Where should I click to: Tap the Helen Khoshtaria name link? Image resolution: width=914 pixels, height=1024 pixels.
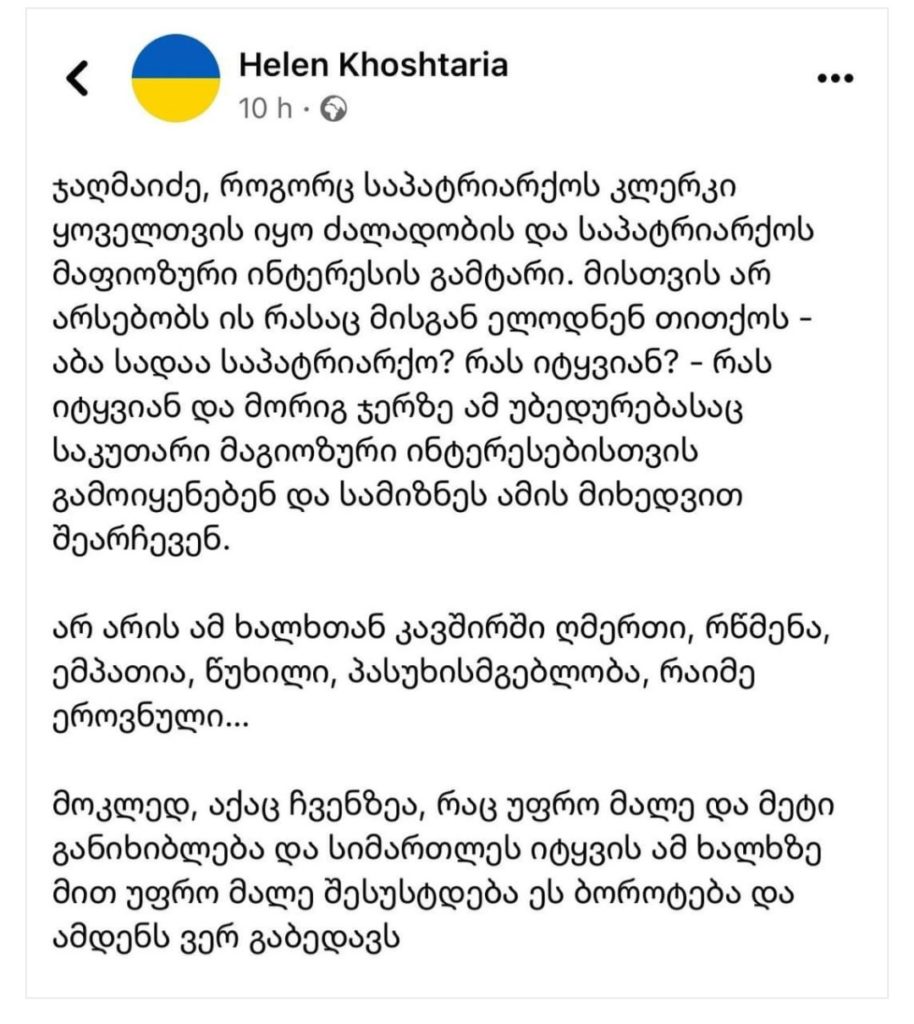pyautogui.click(x=373, y=64)
